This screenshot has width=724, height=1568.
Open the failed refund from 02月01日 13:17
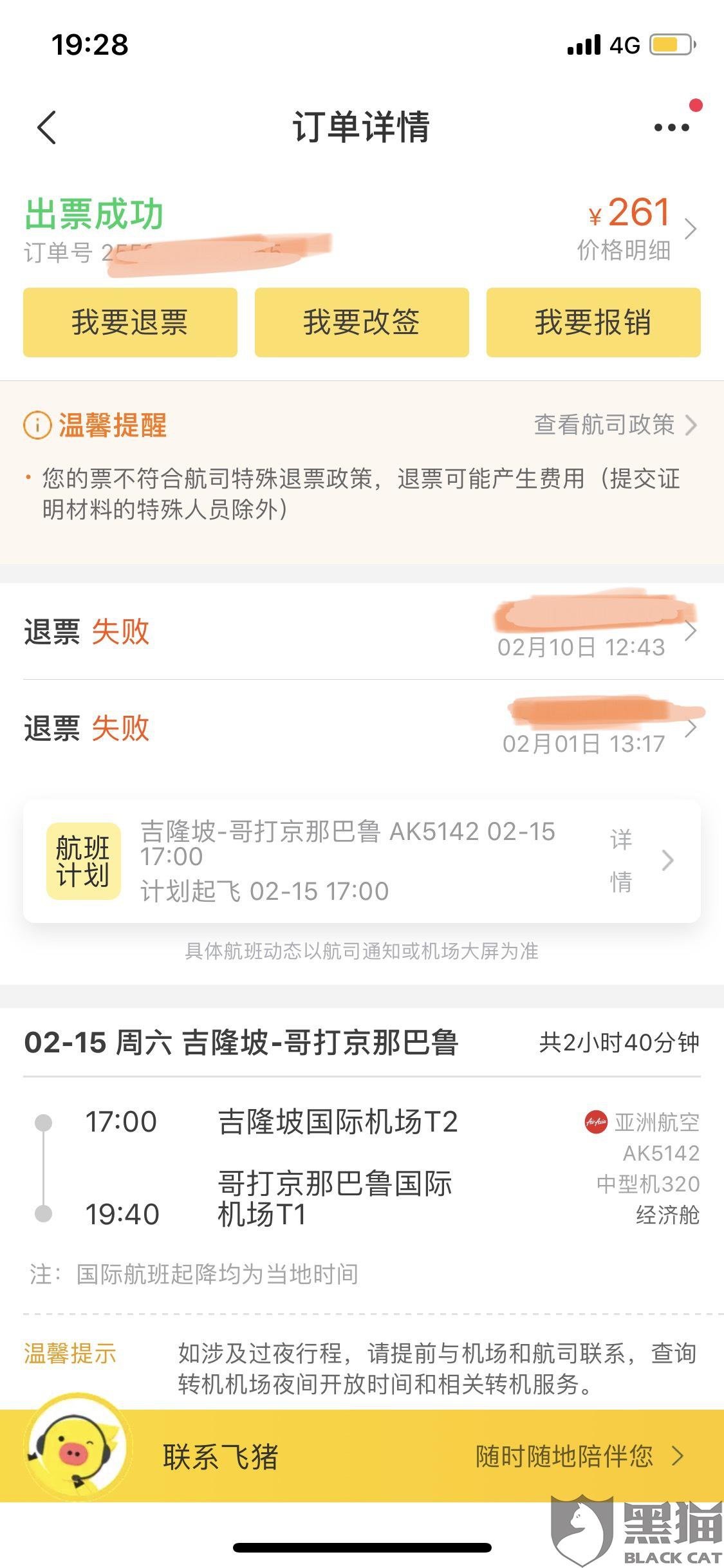tap(362, 729)
